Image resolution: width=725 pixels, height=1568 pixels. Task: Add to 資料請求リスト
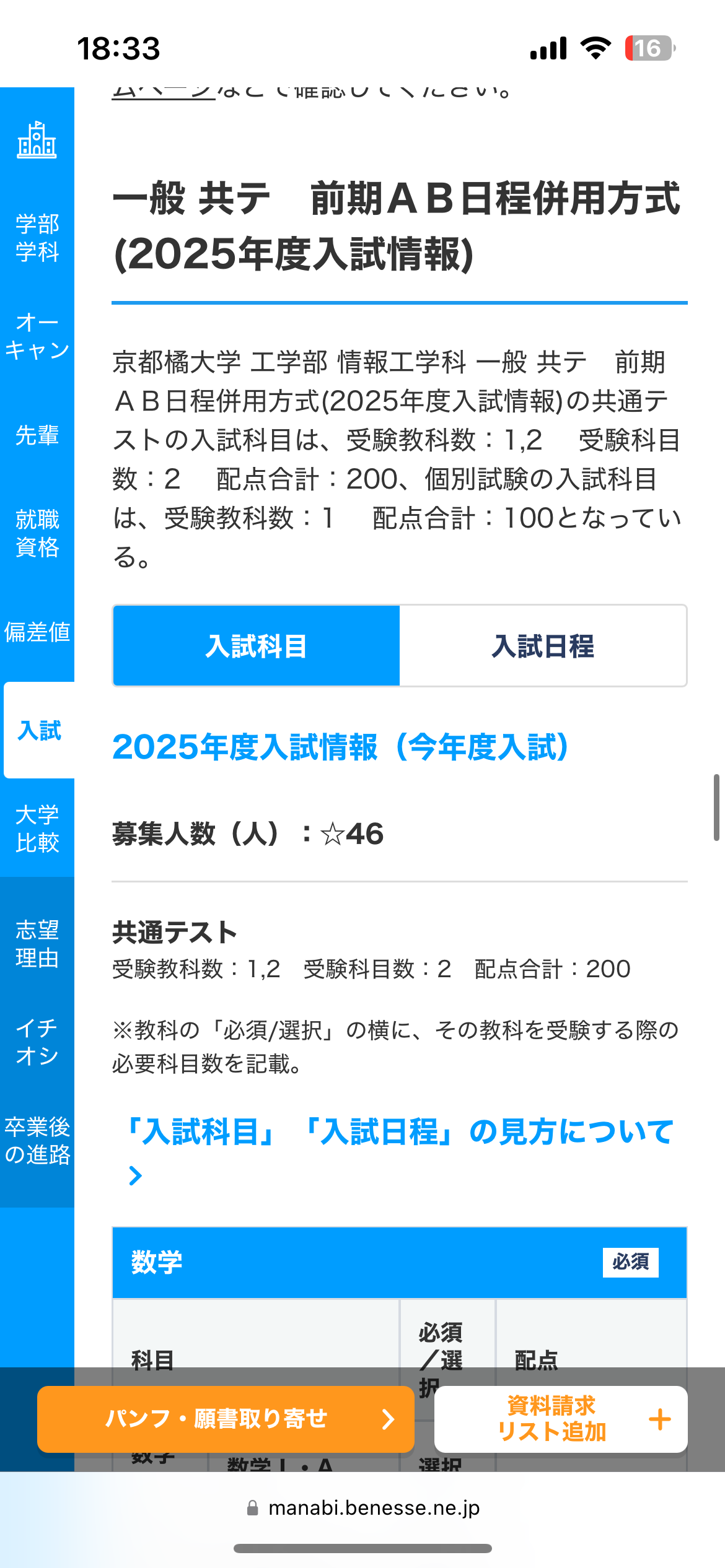(x=561, y=1419)
